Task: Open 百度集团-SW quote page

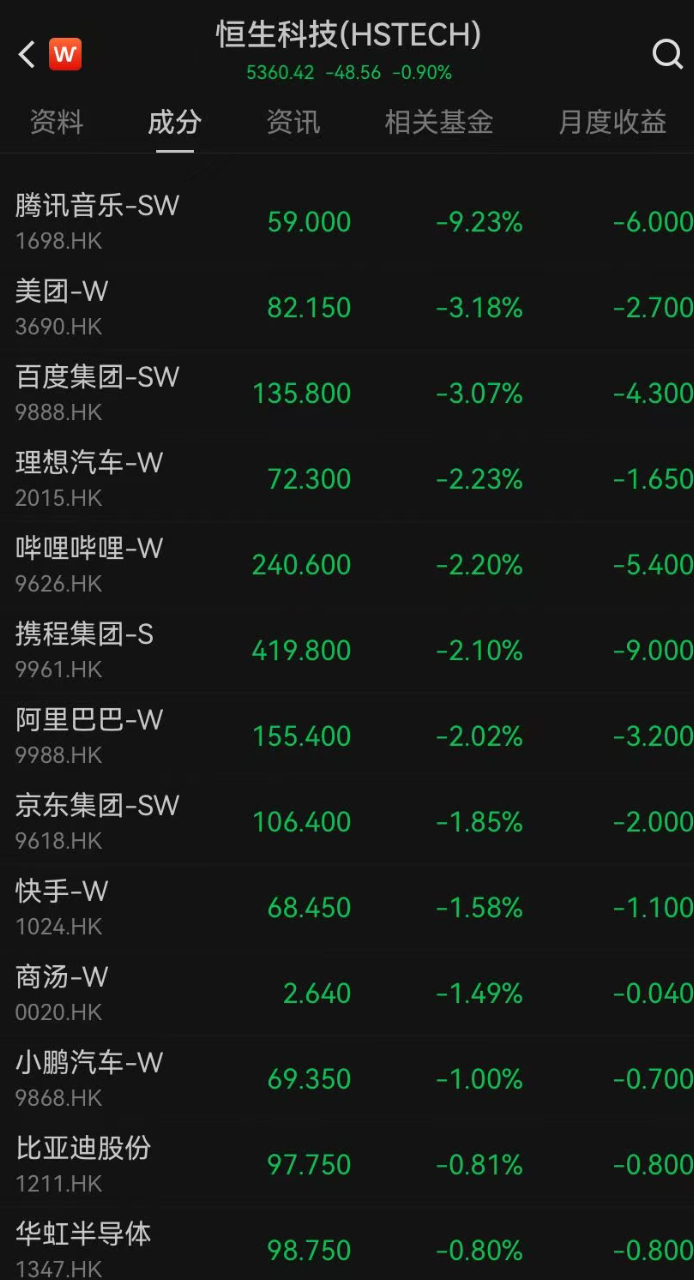Action: click(x=97, y=393)
